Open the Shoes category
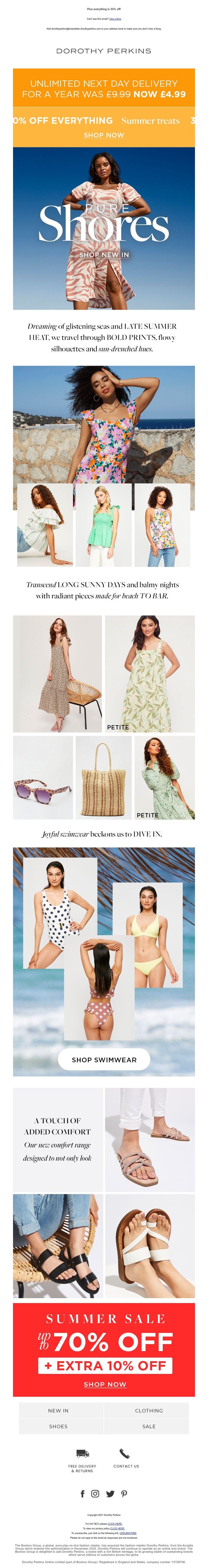This screenshot has height=1568, width=208. 58,1426
